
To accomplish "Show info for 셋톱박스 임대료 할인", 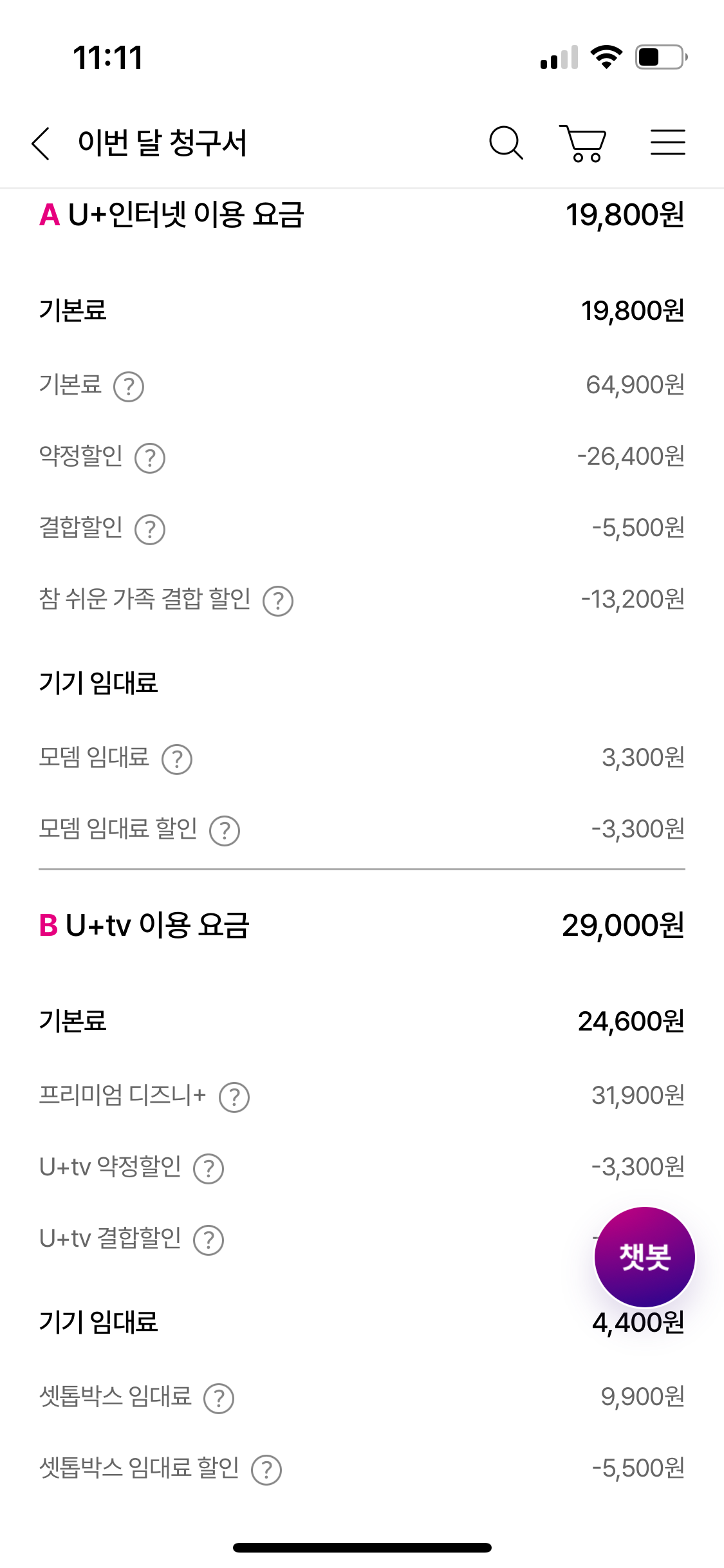I will click(266, 1470).
